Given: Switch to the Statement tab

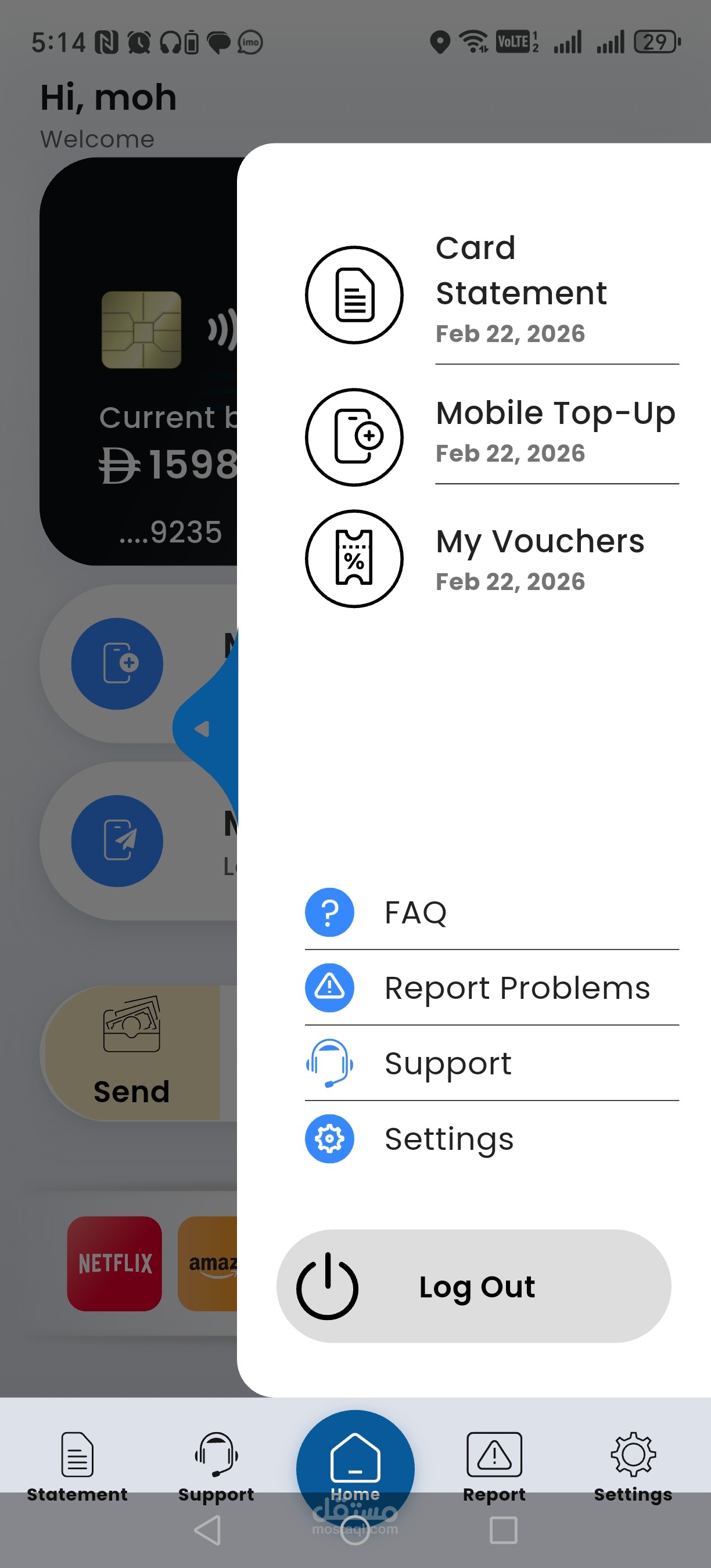Looking at the screenshot, I should 77,1466.
